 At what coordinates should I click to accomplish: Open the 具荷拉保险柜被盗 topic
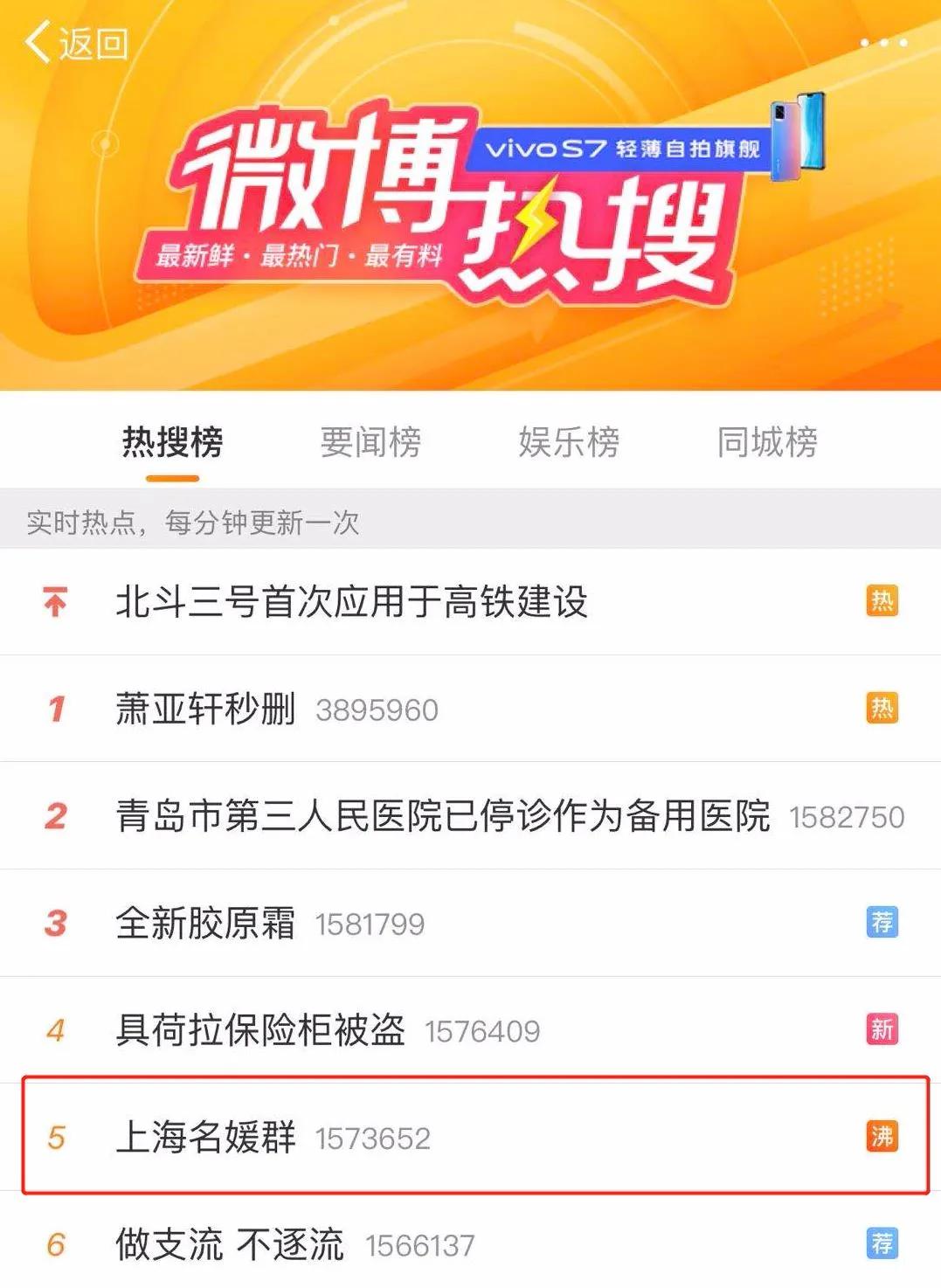262,1029
